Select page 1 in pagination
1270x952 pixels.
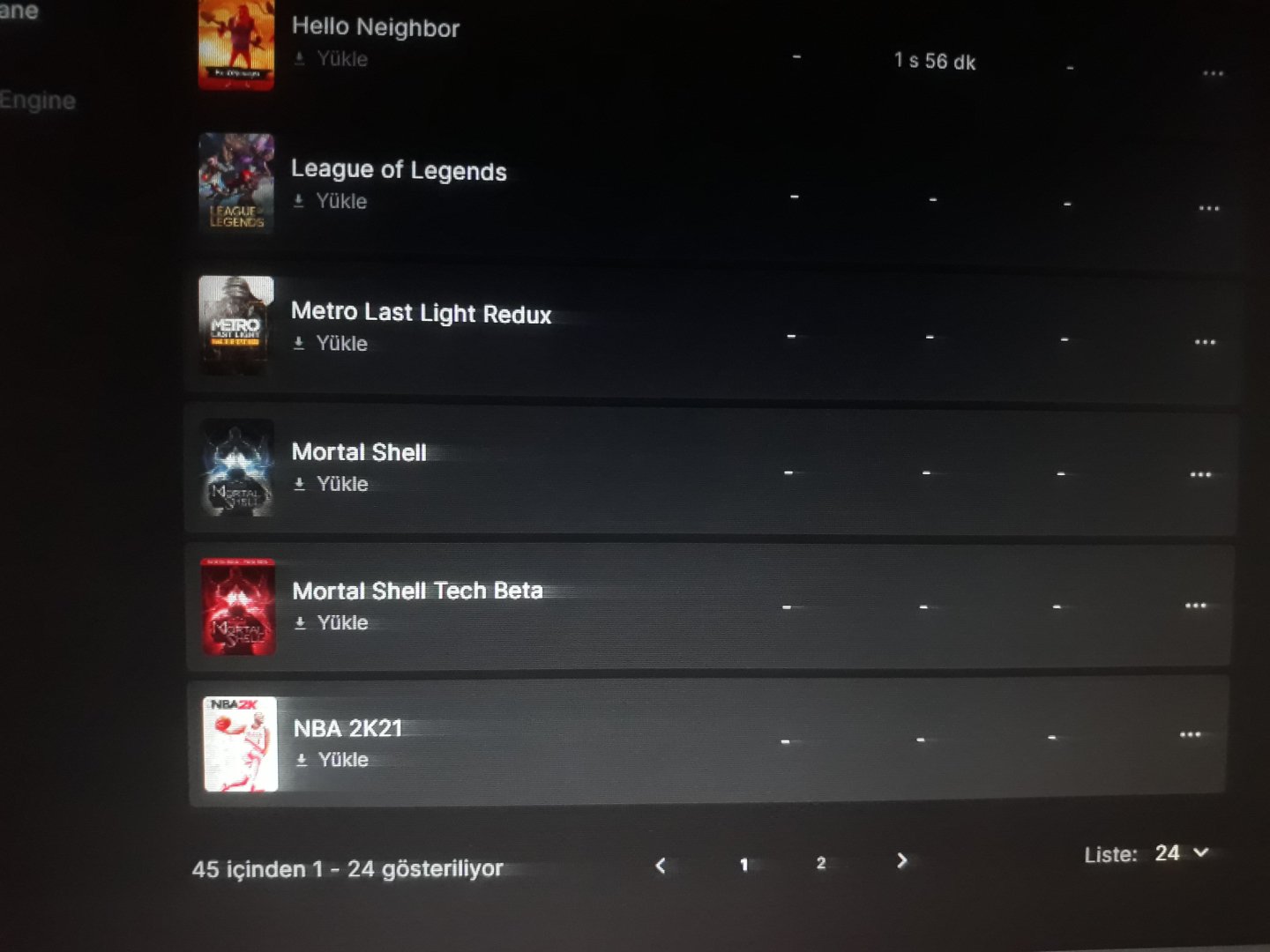[x=743, y=865]
